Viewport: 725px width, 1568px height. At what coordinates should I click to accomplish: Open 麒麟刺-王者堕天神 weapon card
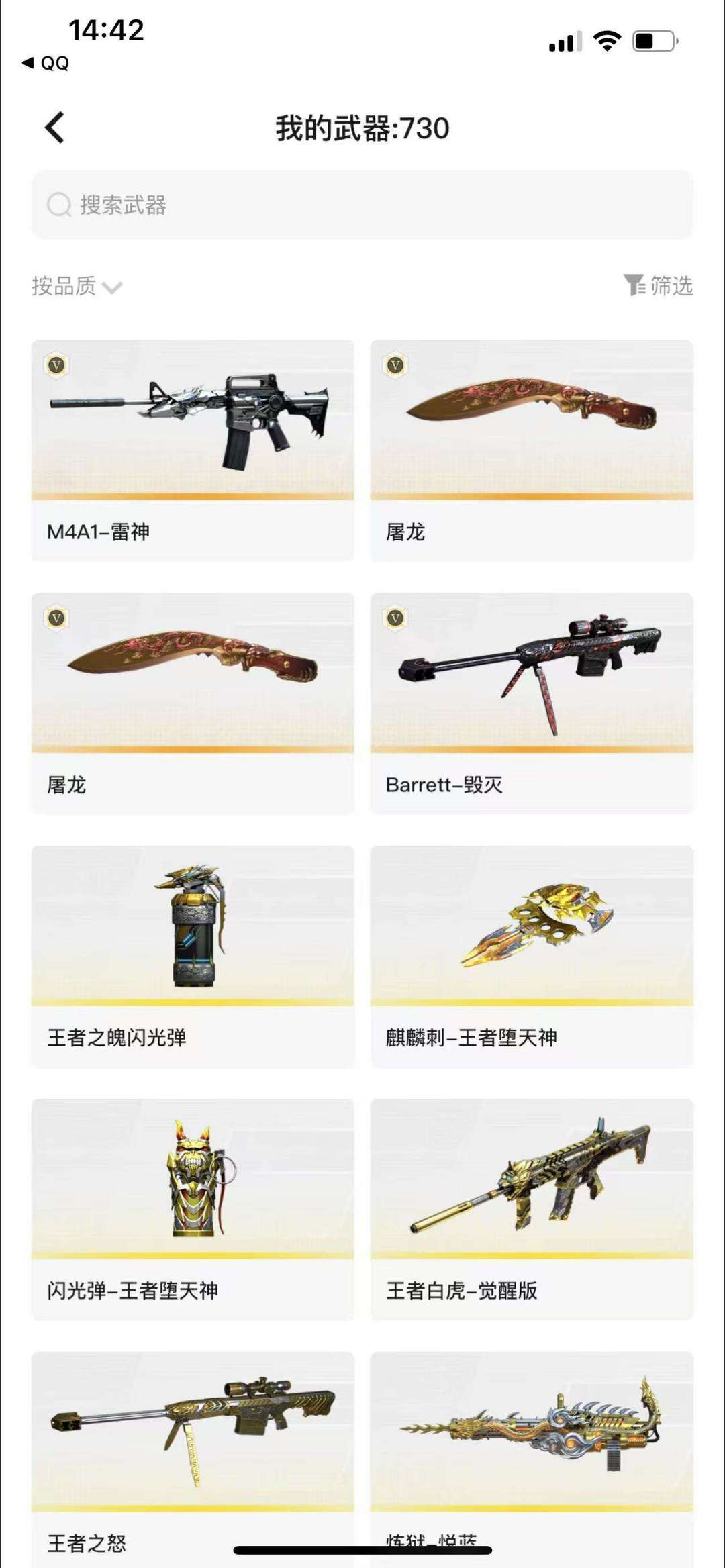(x=532, y=955)
